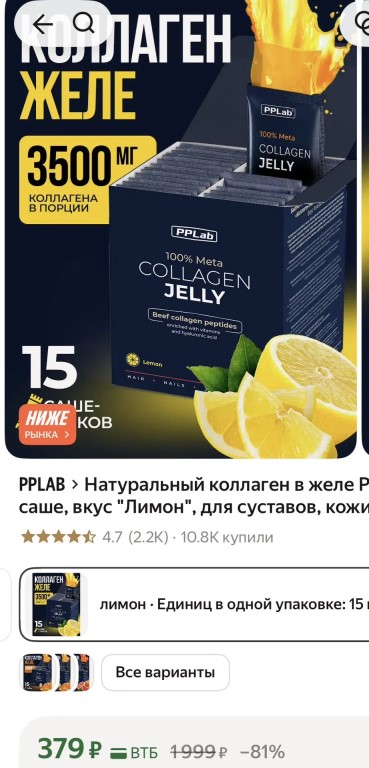Open the main collagen jelly product image
The image size is (369, 768).
(180, 229)
